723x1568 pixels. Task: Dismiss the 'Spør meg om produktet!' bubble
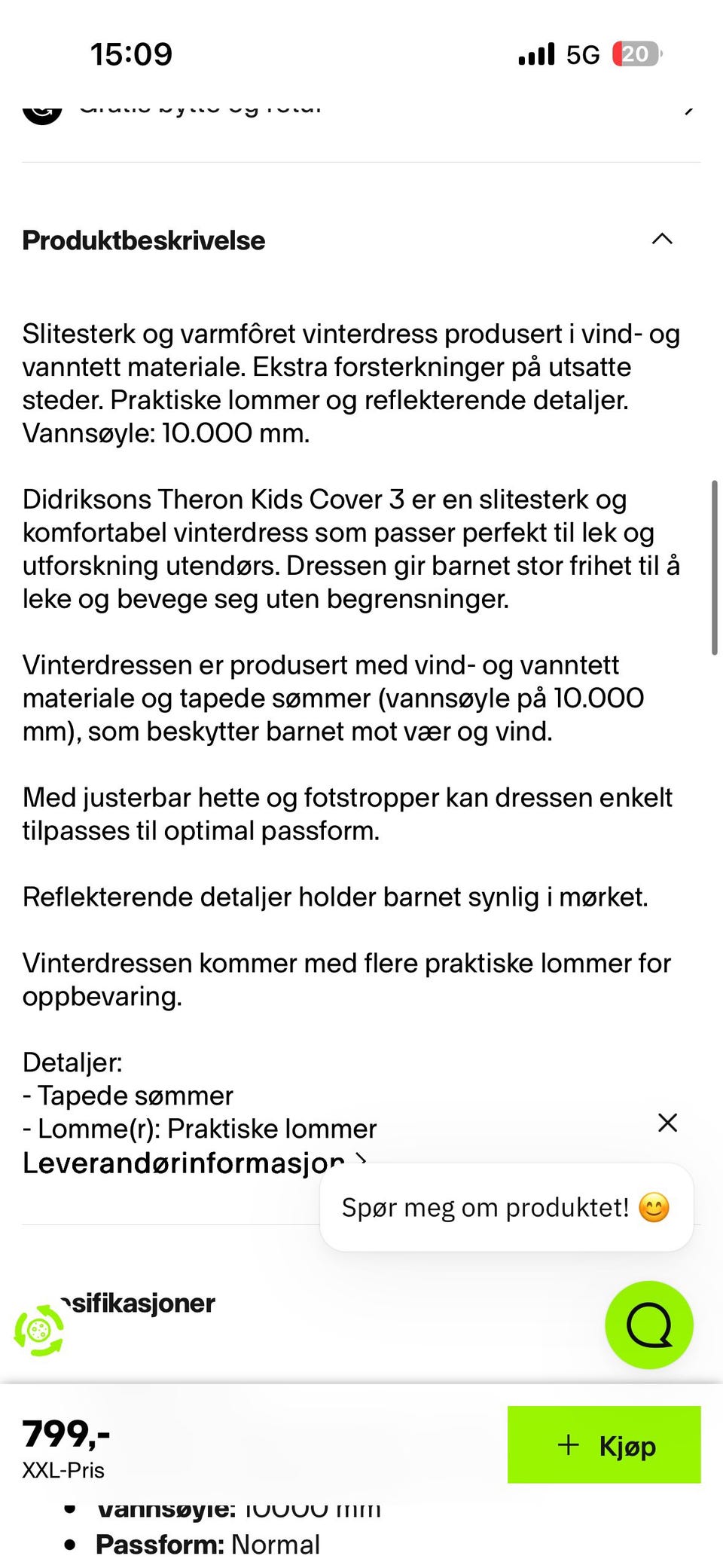667,1123
